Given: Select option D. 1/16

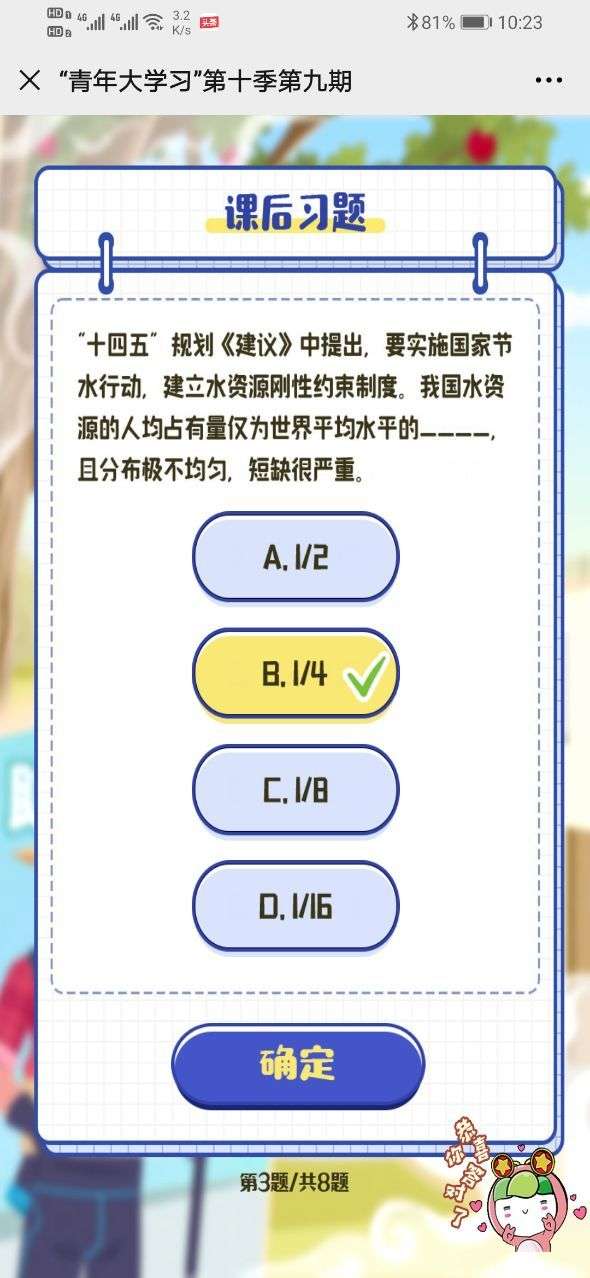Looking at the screenshot, I should (x=295, y=907).
